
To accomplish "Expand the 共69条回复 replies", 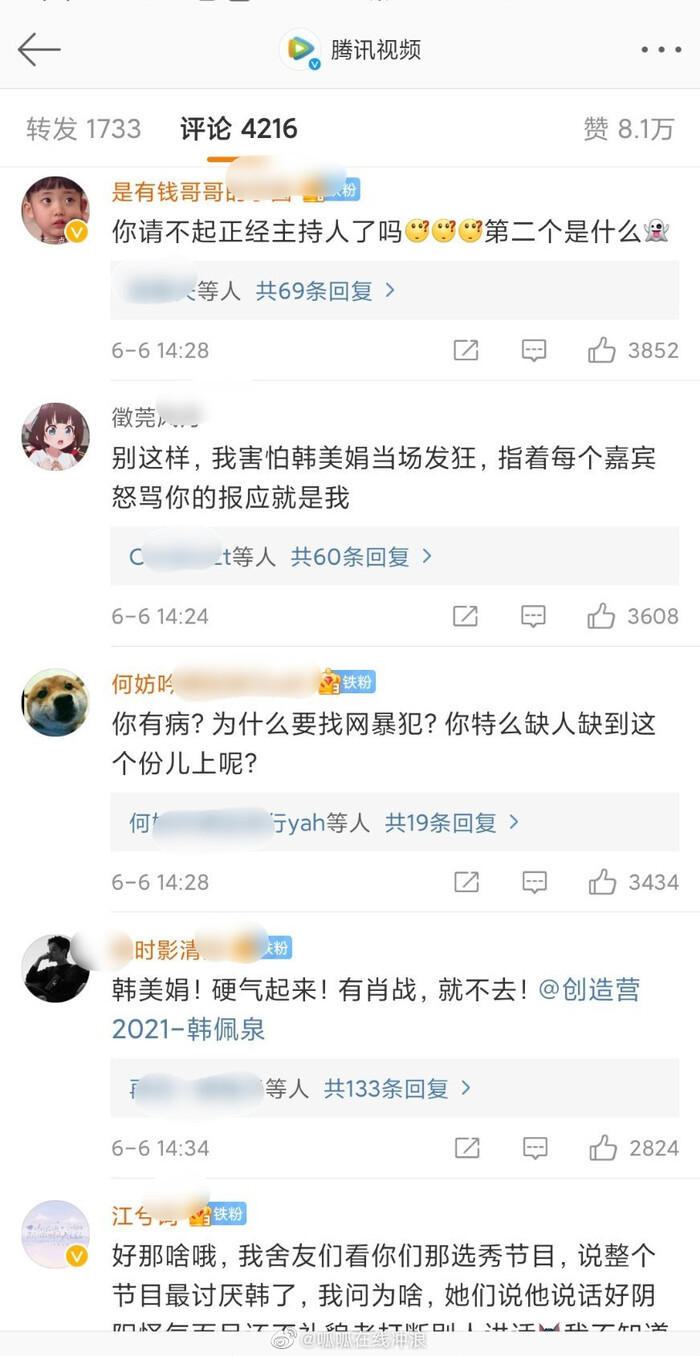I will (326, 291).
